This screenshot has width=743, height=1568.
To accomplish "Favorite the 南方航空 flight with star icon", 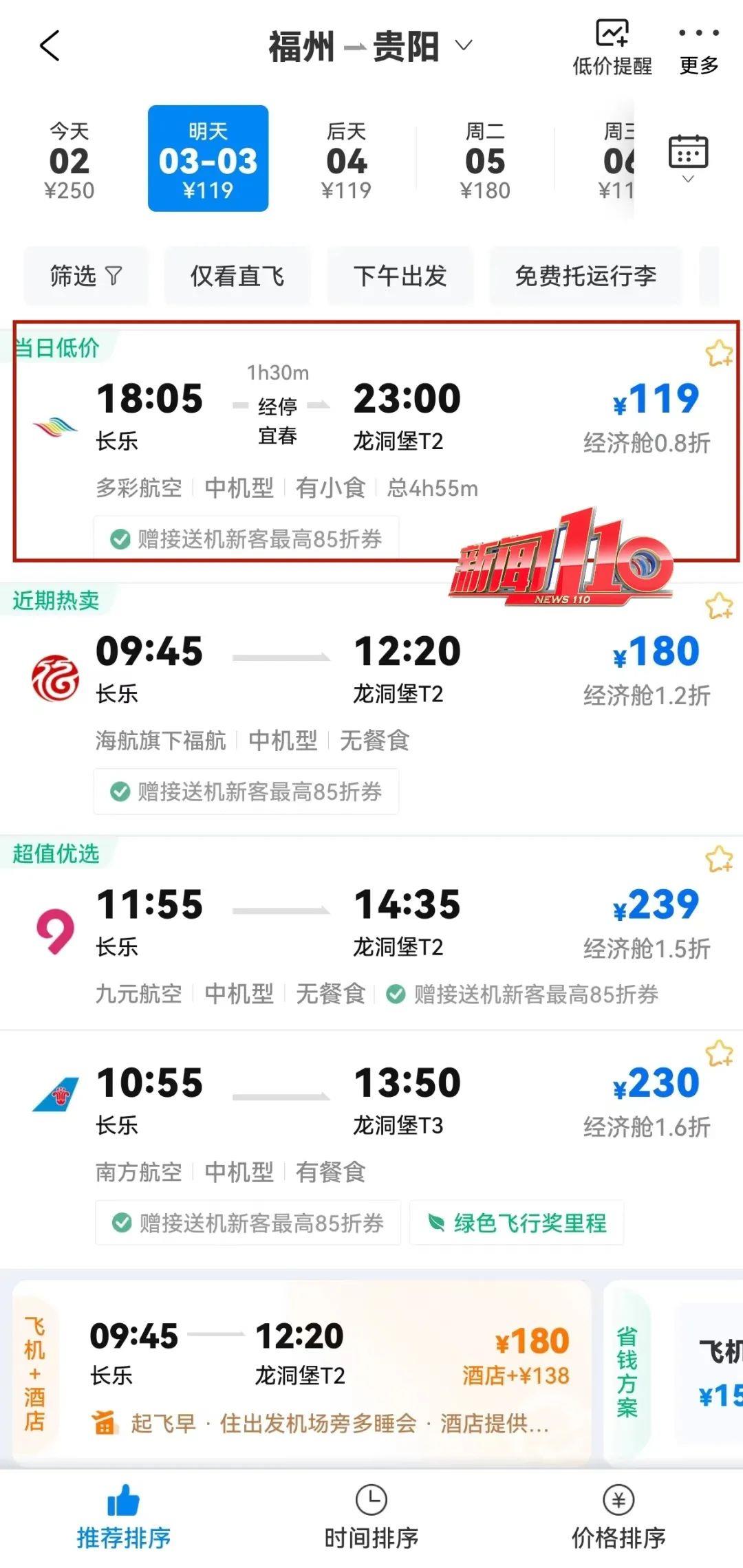I will 719,1053.
